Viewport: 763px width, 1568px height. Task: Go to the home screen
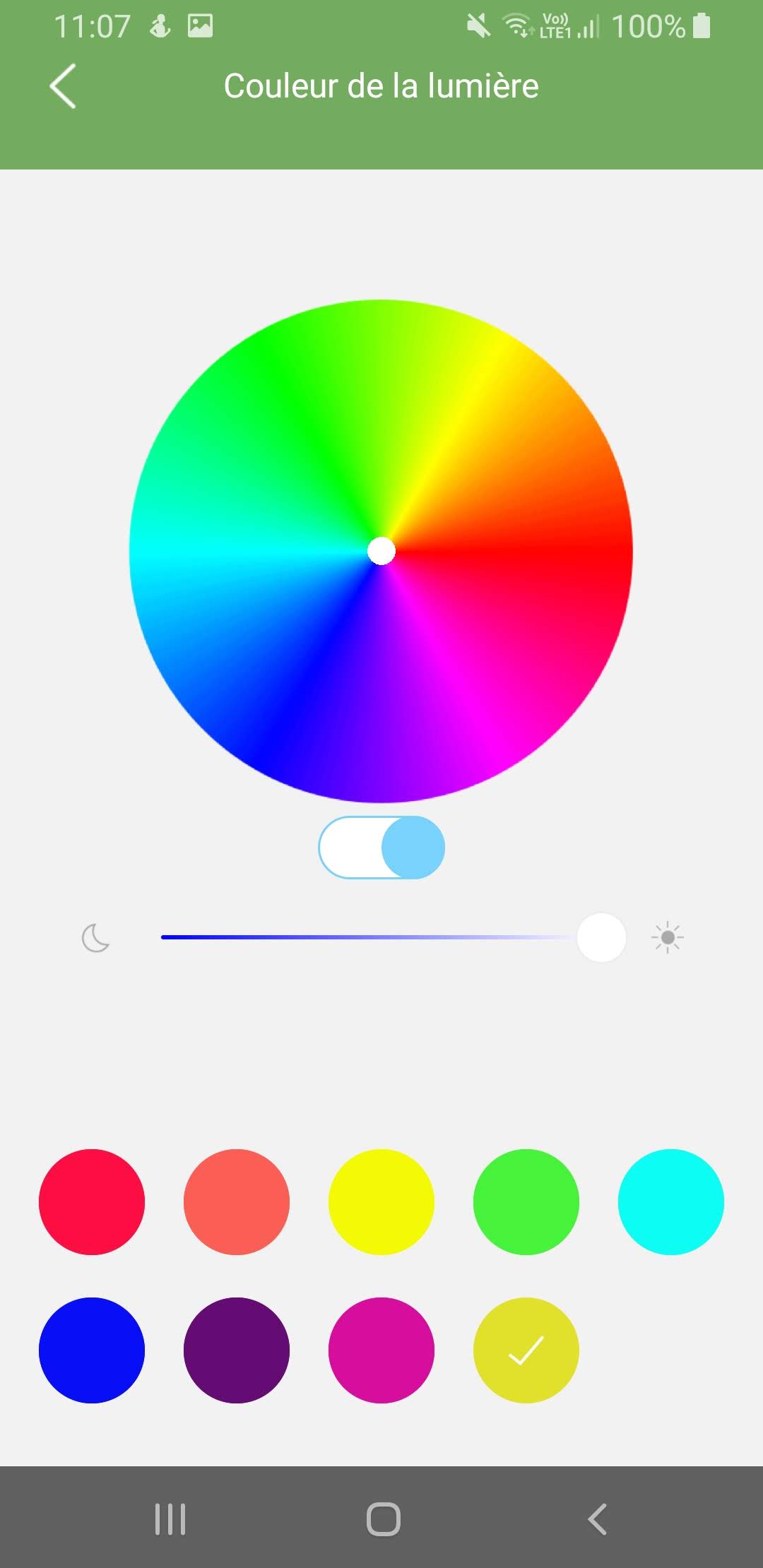pos(383,1519)
